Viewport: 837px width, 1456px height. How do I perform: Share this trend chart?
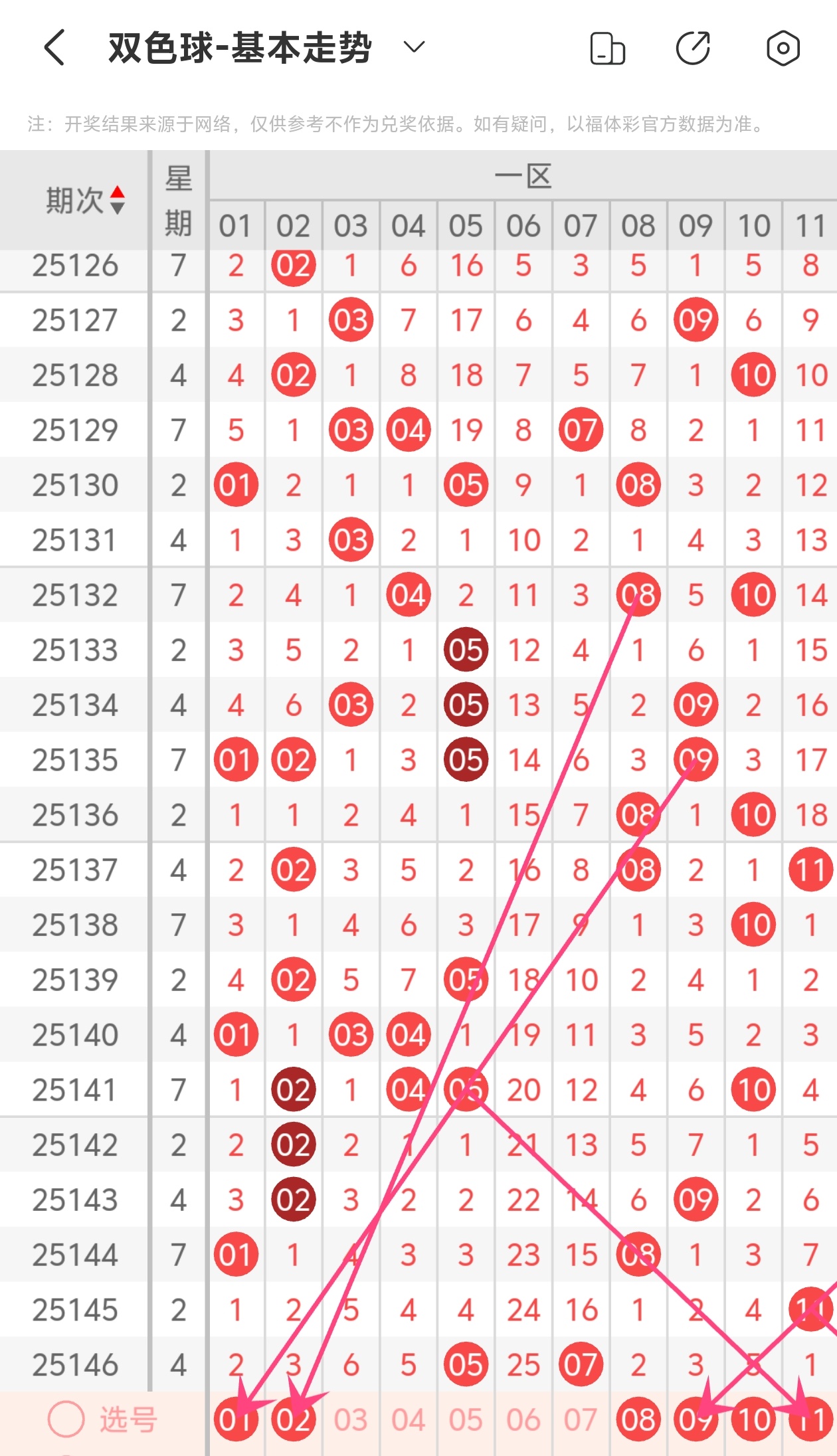[693, 48]
